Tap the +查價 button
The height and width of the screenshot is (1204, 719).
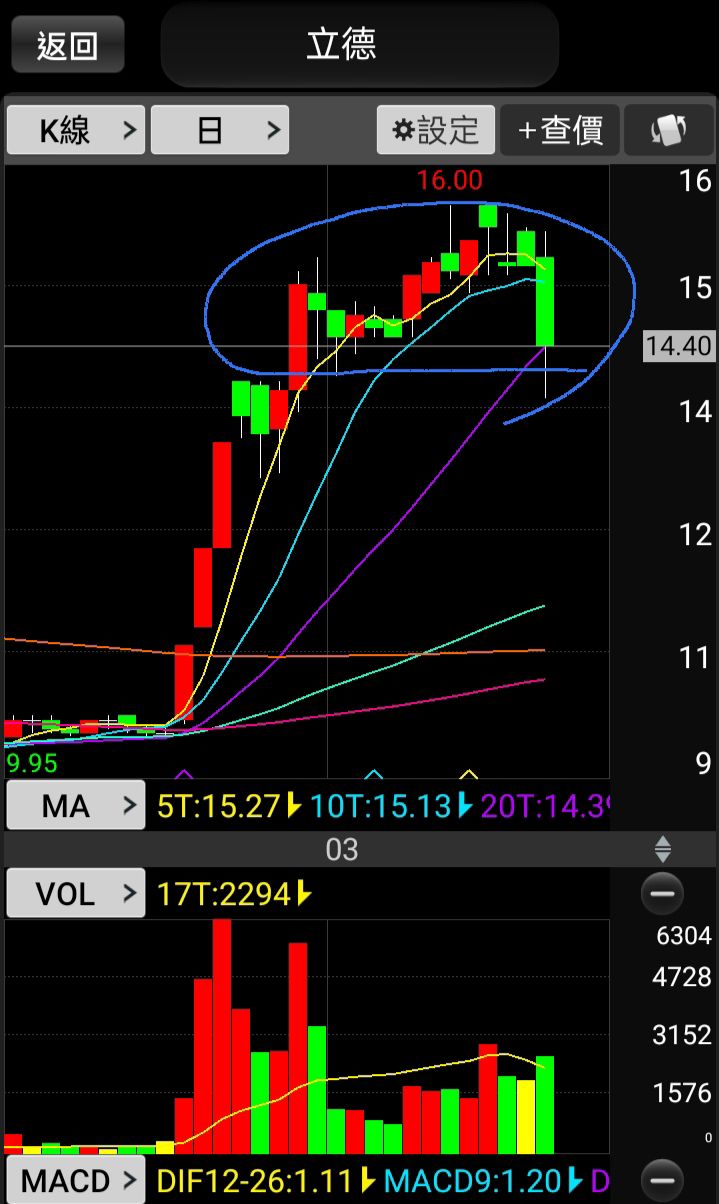(560, 130)
